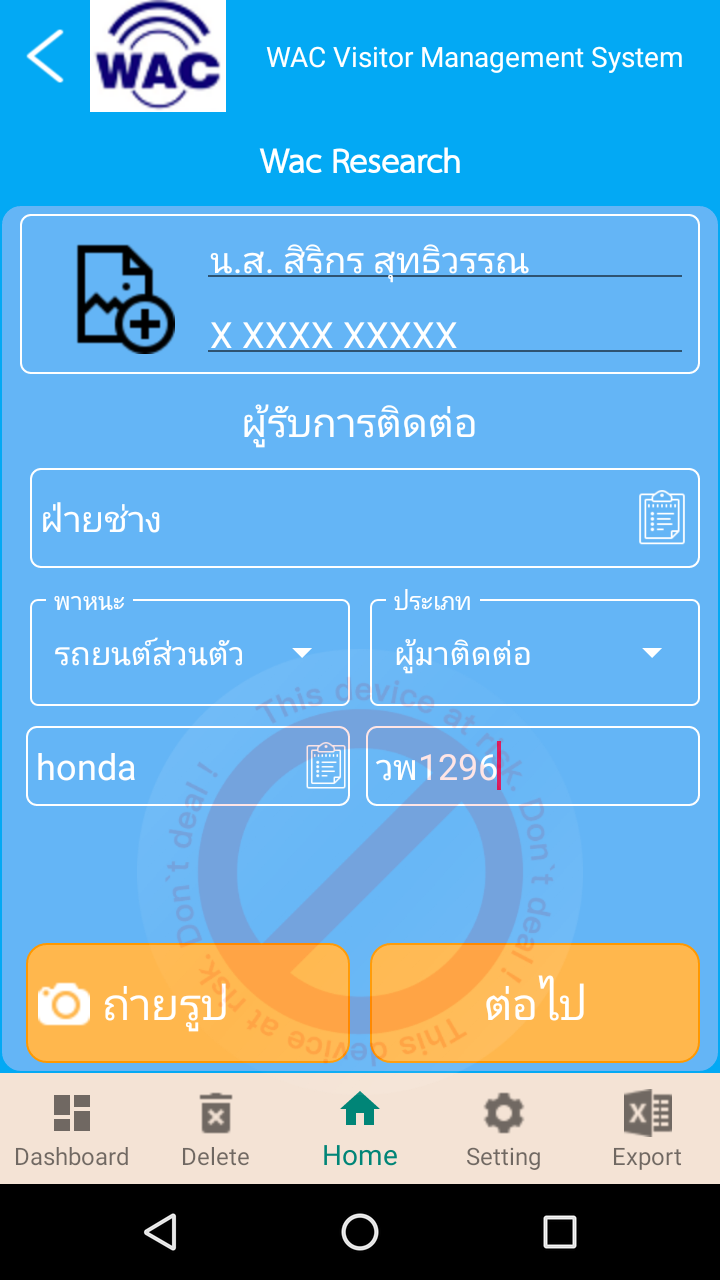
Task: Continue with the ต่อไป button
Action: 534,1003
